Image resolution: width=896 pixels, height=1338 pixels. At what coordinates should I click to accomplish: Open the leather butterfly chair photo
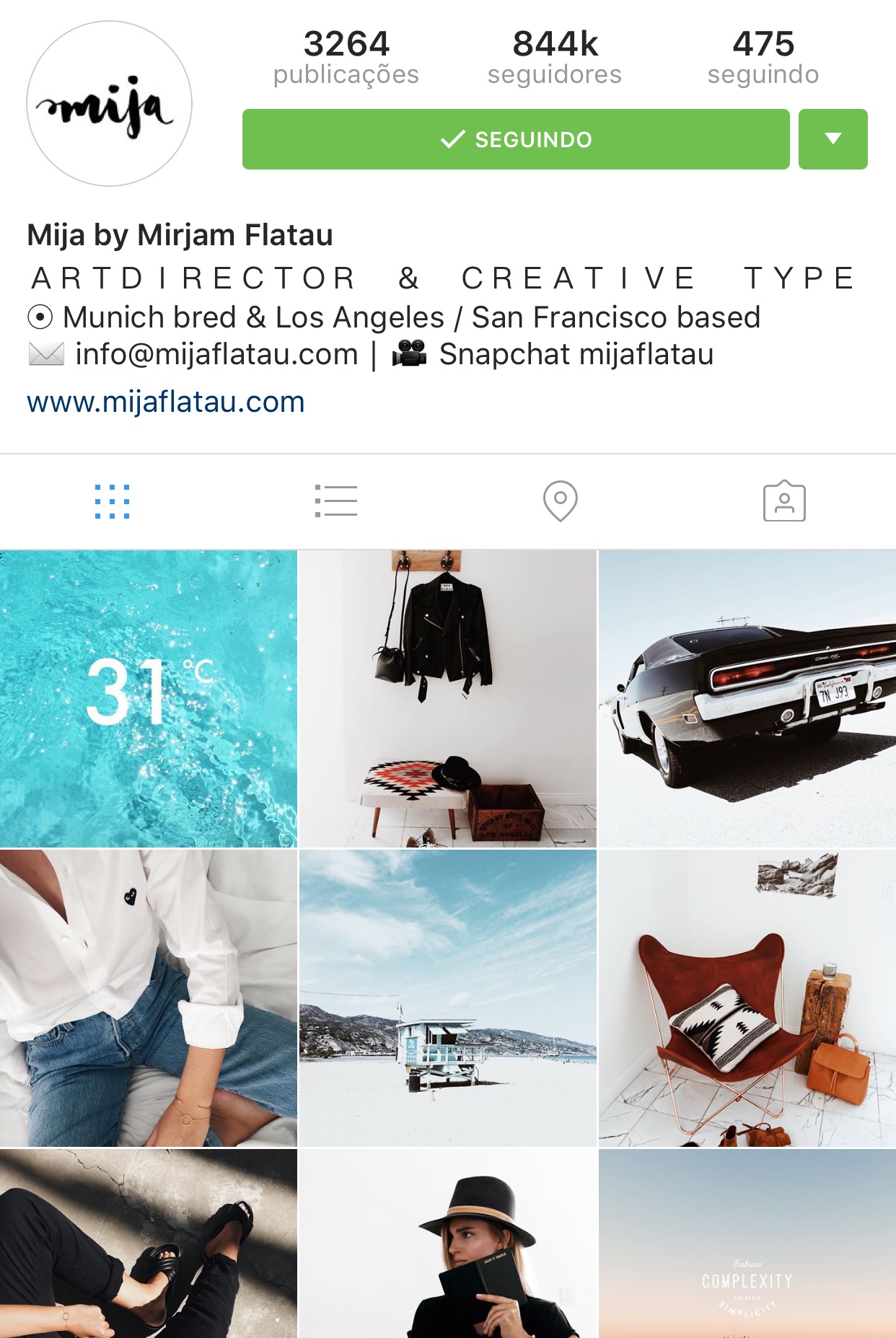[x=747, y=998]
